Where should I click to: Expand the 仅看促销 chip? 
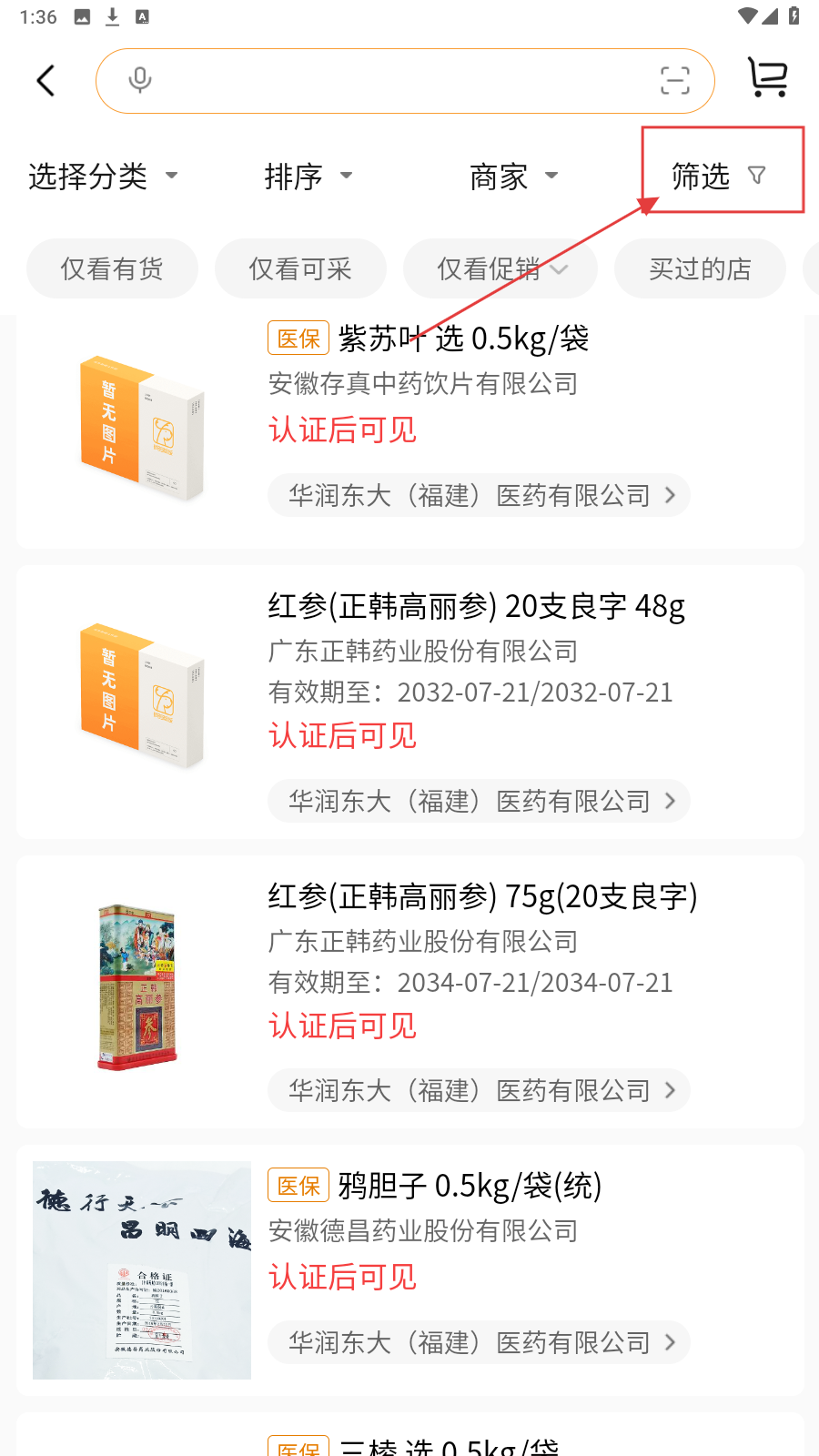click(x=500, y=268)
